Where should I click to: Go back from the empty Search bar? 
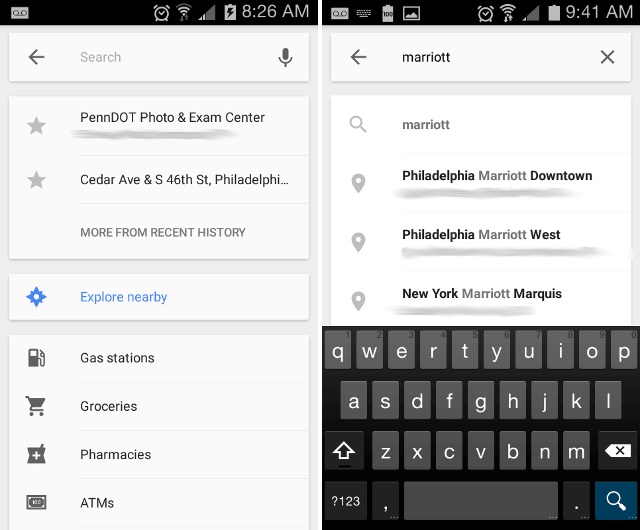[x=37, y=58]
